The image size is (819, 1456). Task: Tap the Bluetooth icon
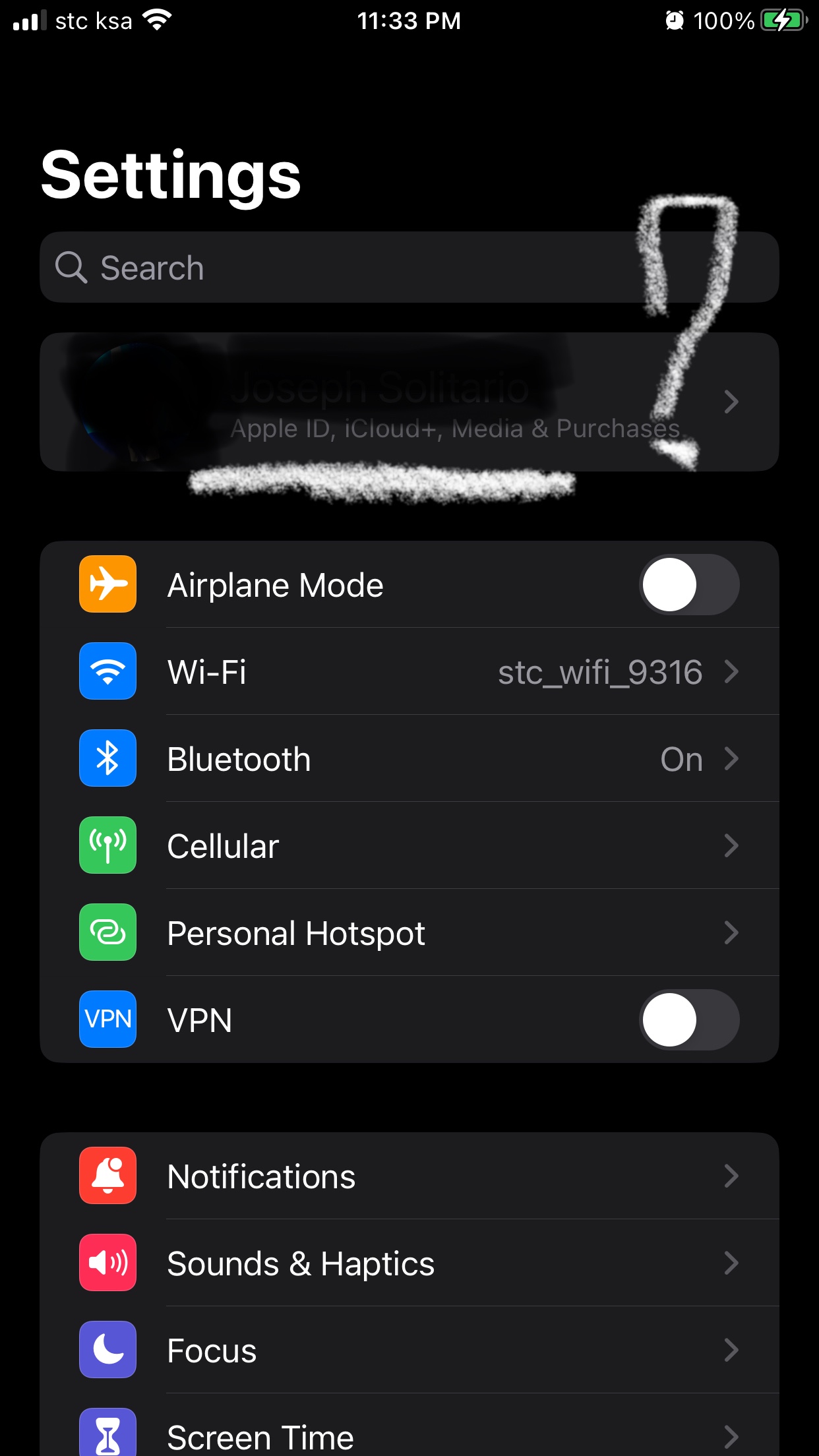pyautogui.click(x=107, y=758)
